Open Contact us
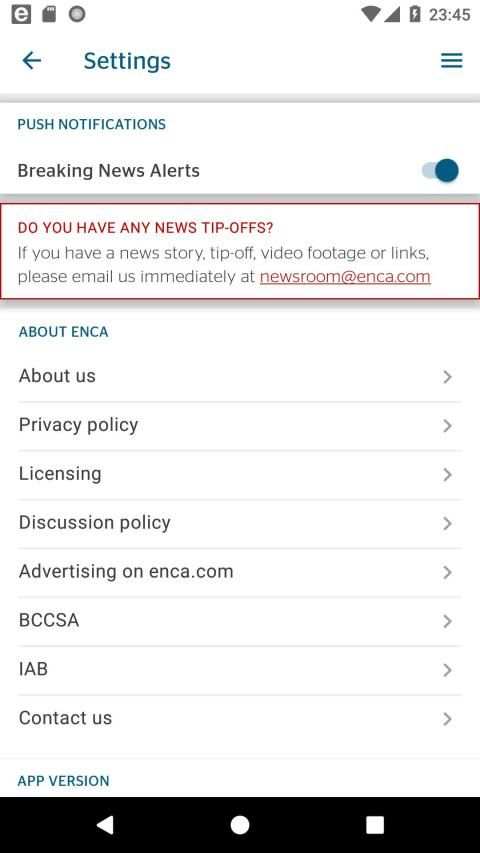The image size is (480, 853). 239,719
